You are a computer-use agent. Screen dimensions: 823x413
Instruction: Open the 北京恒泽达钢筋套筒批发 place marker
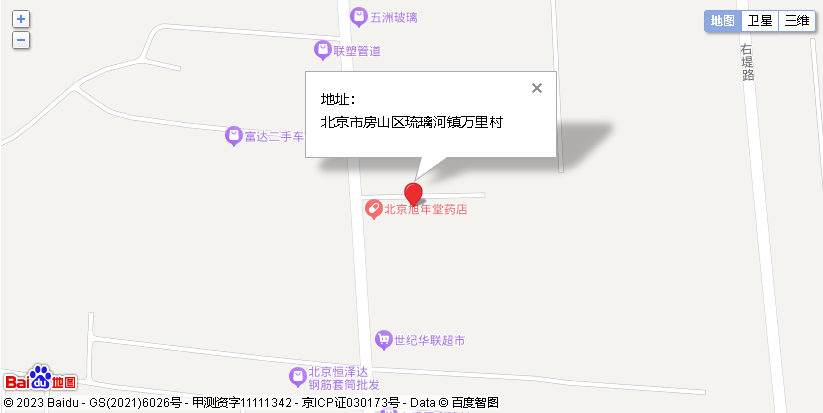pos(296,376)
